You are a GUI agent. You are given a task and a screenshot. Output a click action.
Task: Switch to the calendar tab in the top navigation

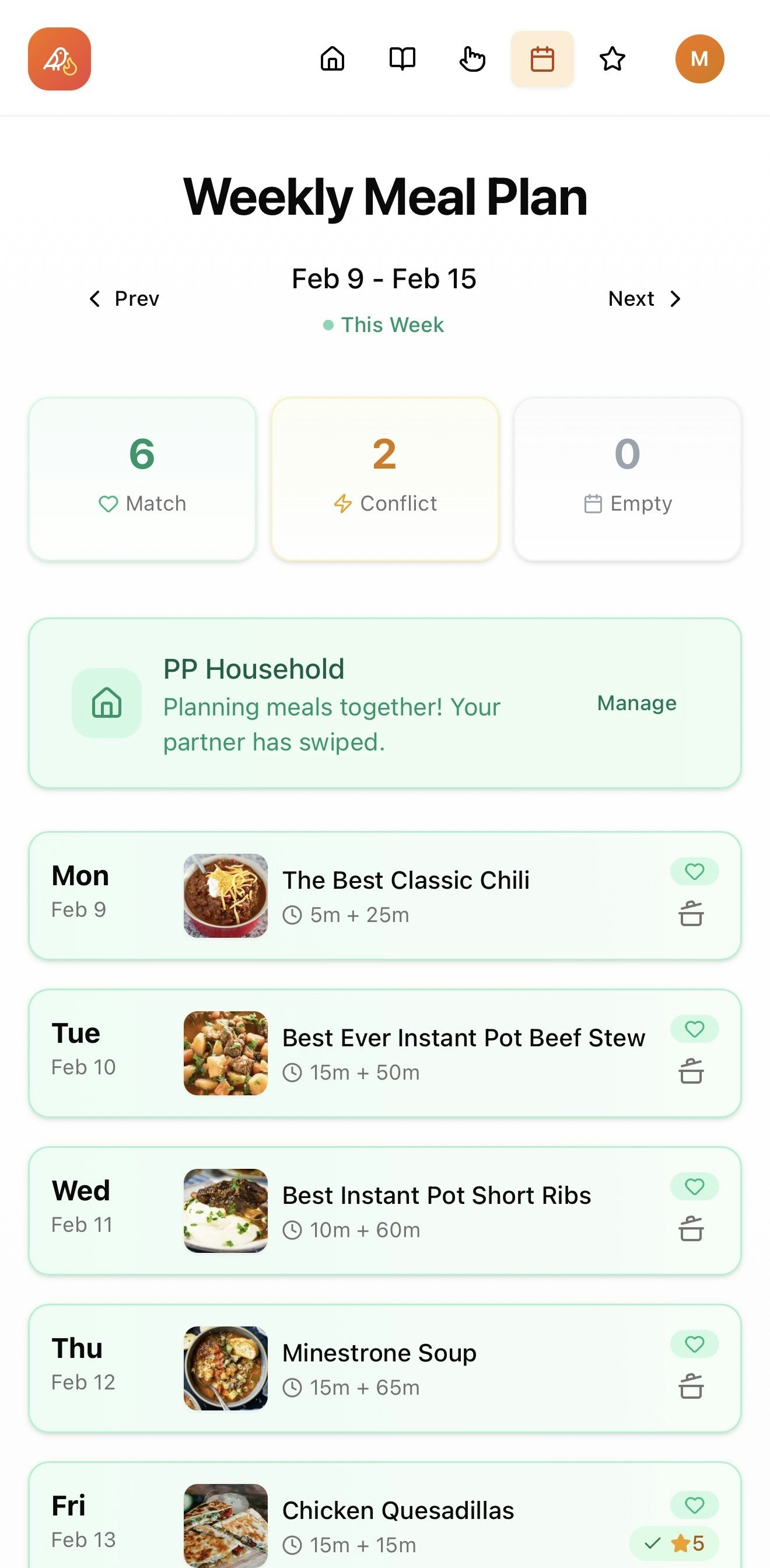click(542, 59)
